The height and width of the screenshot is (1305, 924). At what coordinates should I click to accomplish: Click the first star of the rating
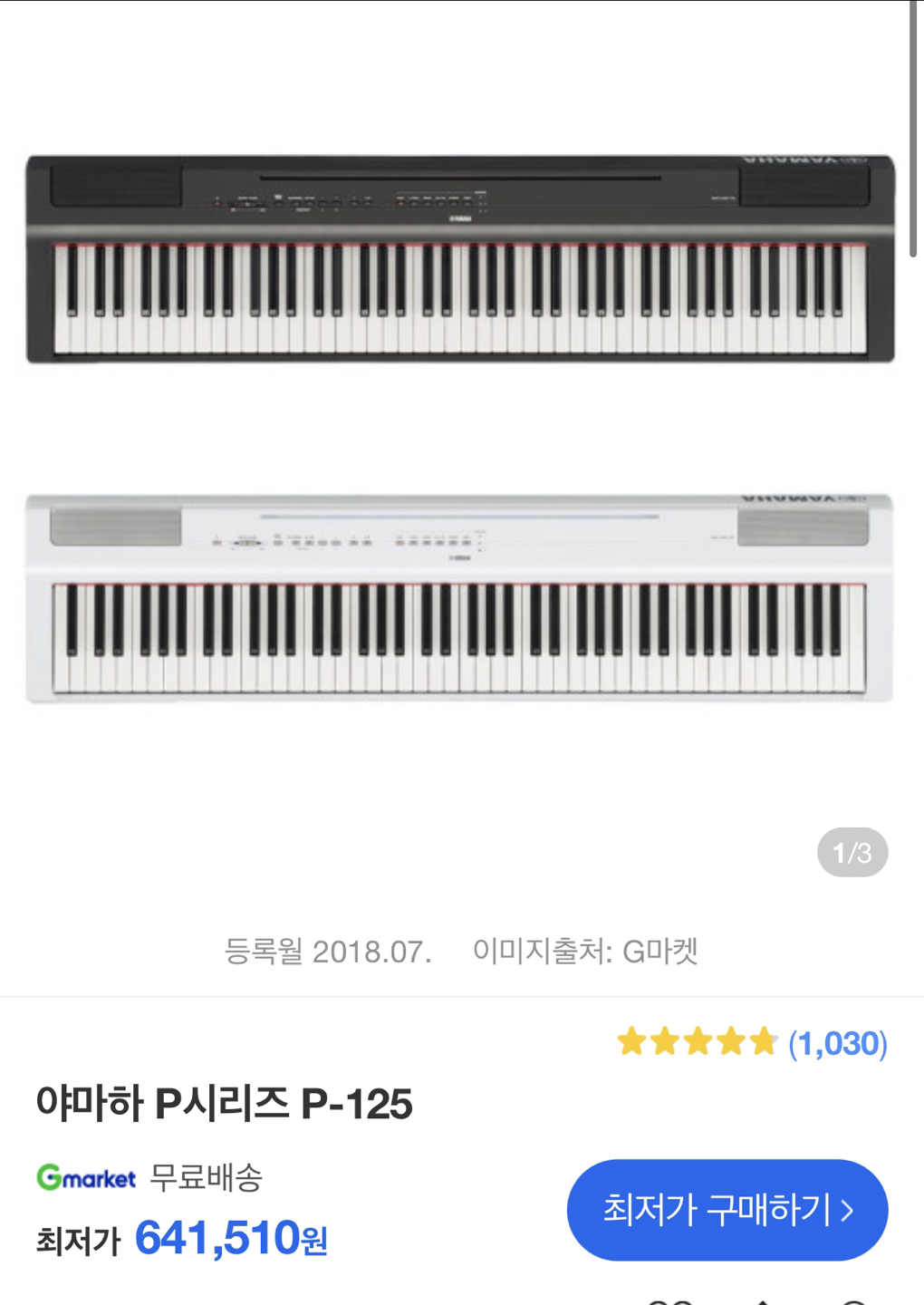click(631, 1040)
